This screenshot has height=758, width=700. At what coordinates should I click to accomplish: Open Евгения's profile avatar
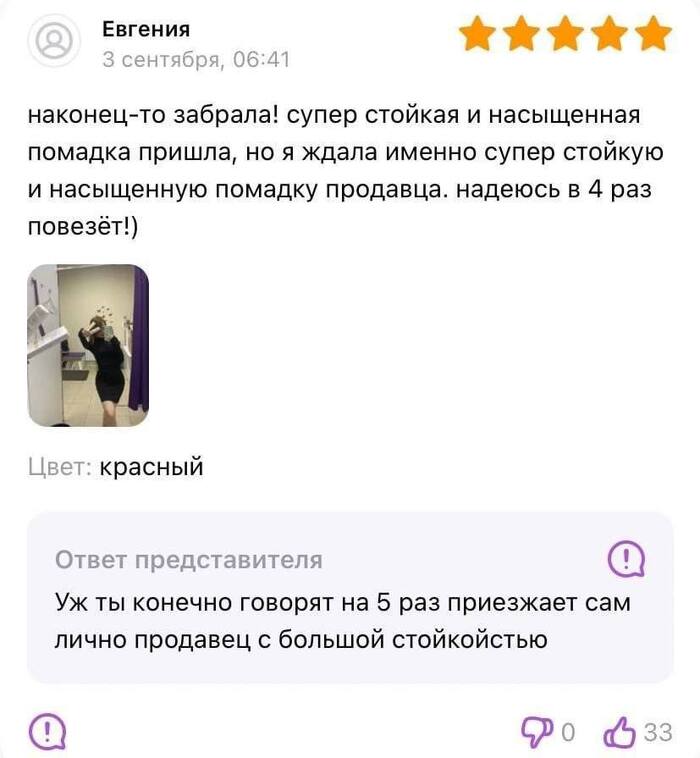56,42
